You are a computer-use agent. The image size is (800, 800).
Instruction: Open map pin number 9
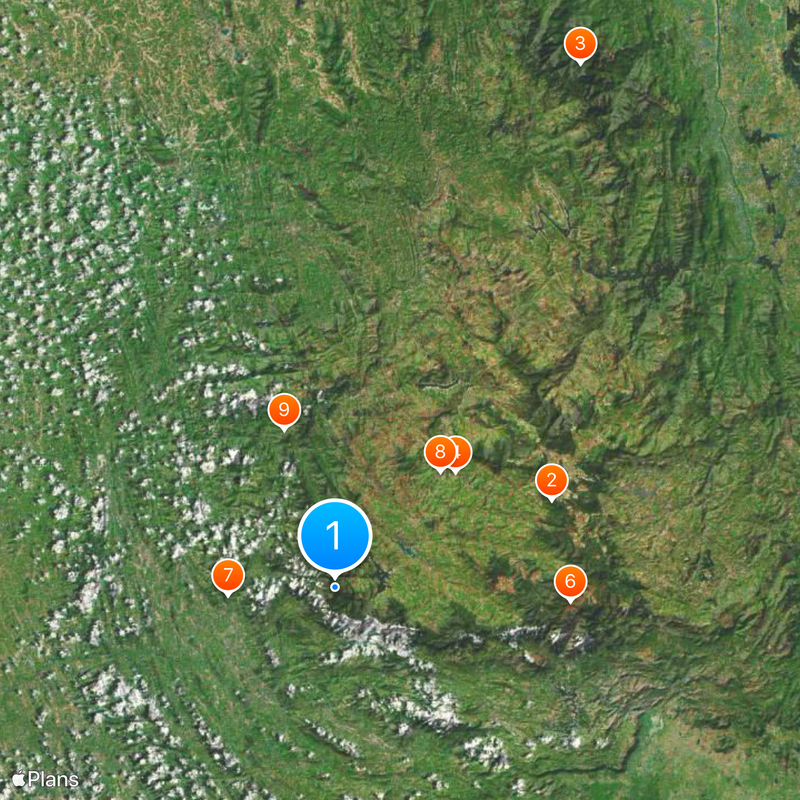[x=284, y=409]
